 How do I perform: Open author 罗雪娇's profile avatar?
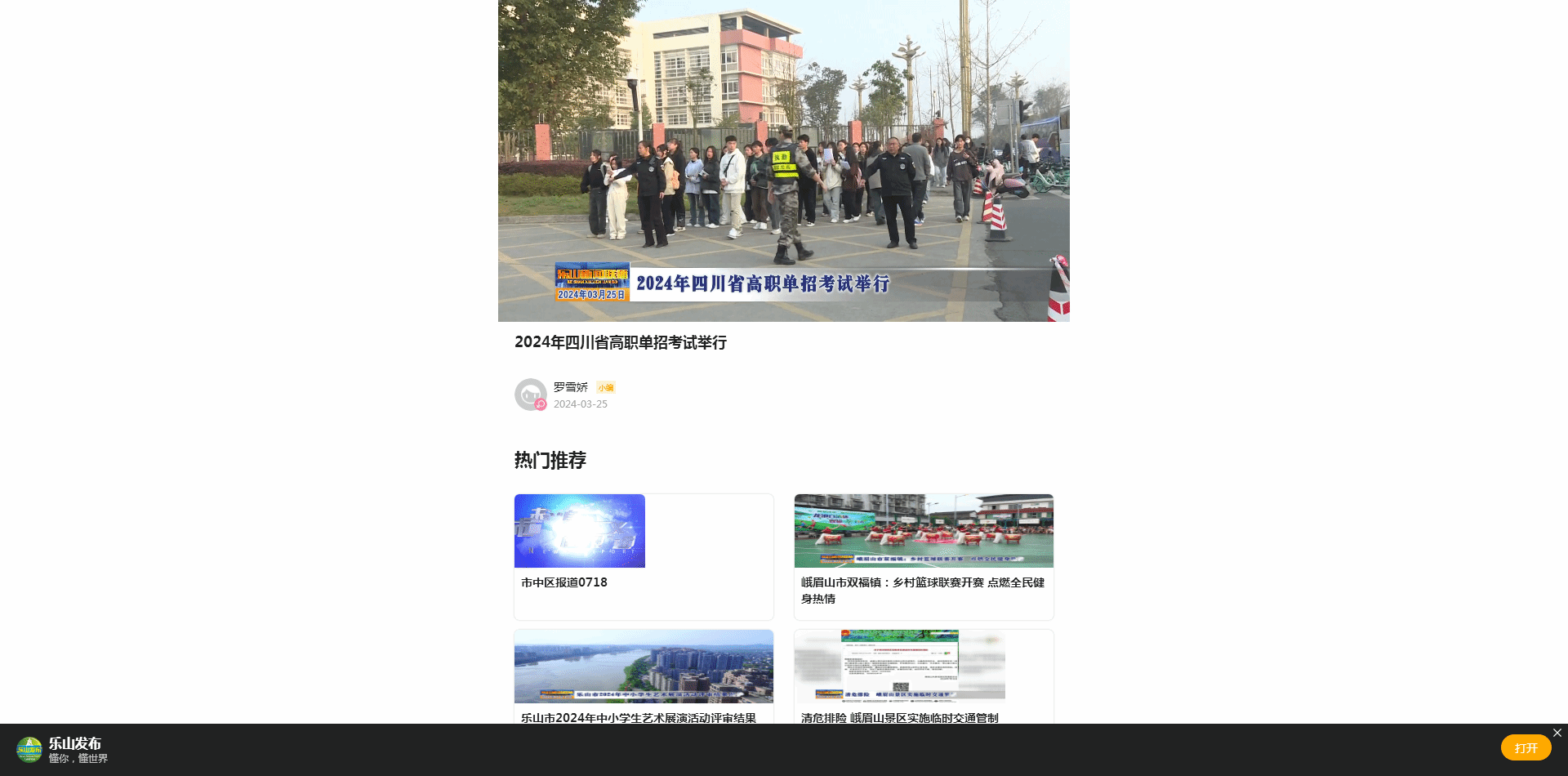tap(530, 395)
